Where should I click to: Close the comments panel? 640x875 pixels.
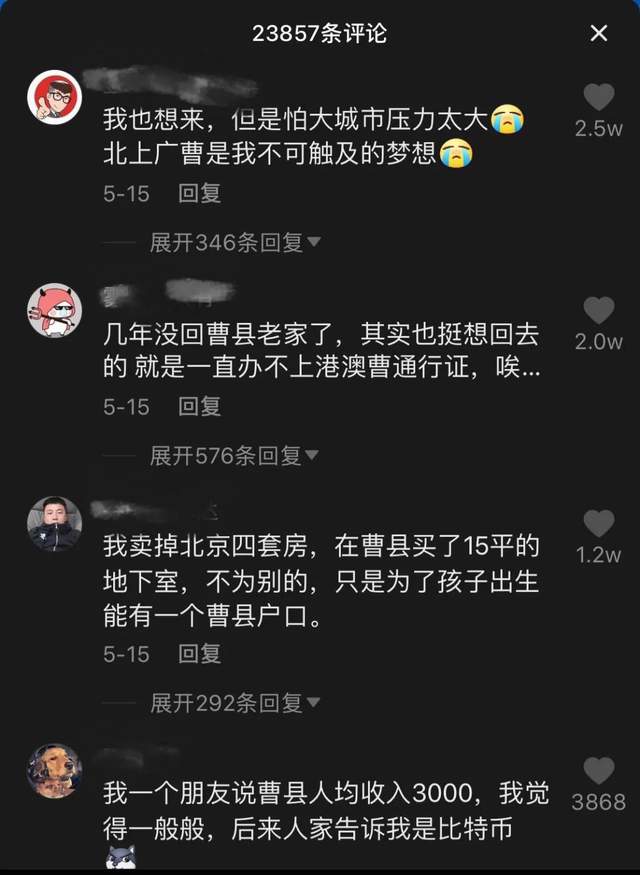598,34
